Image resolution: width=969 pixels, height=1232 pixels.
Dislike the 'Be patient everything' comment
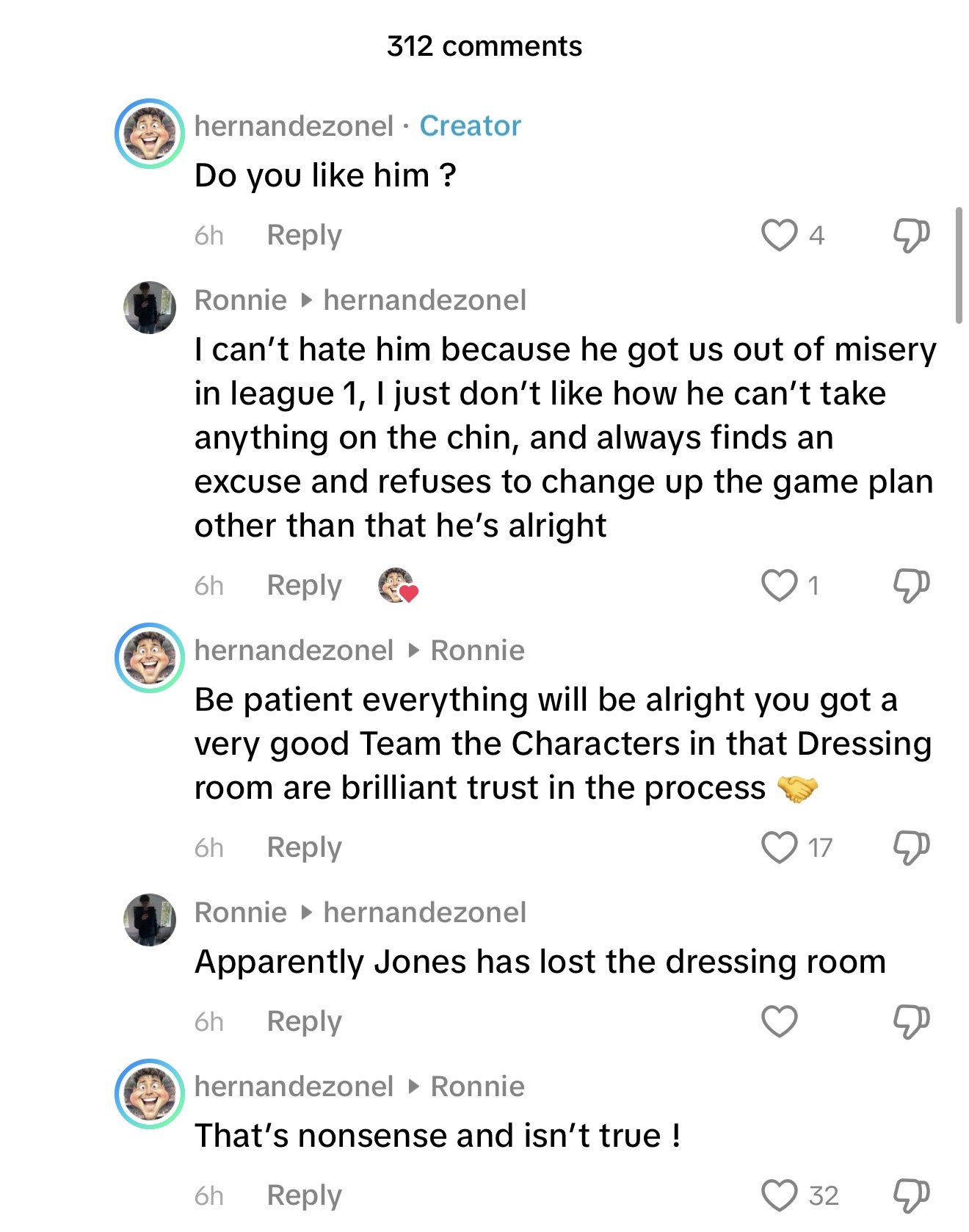point(911,848)
